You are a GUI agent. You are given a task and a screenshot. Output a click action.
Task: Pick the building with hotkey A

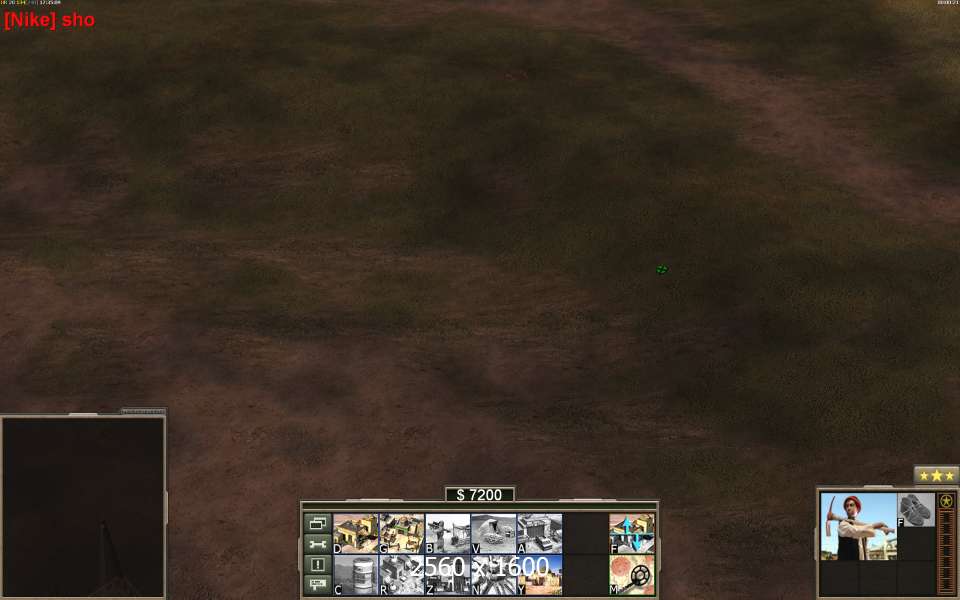[x=539, y=533]
